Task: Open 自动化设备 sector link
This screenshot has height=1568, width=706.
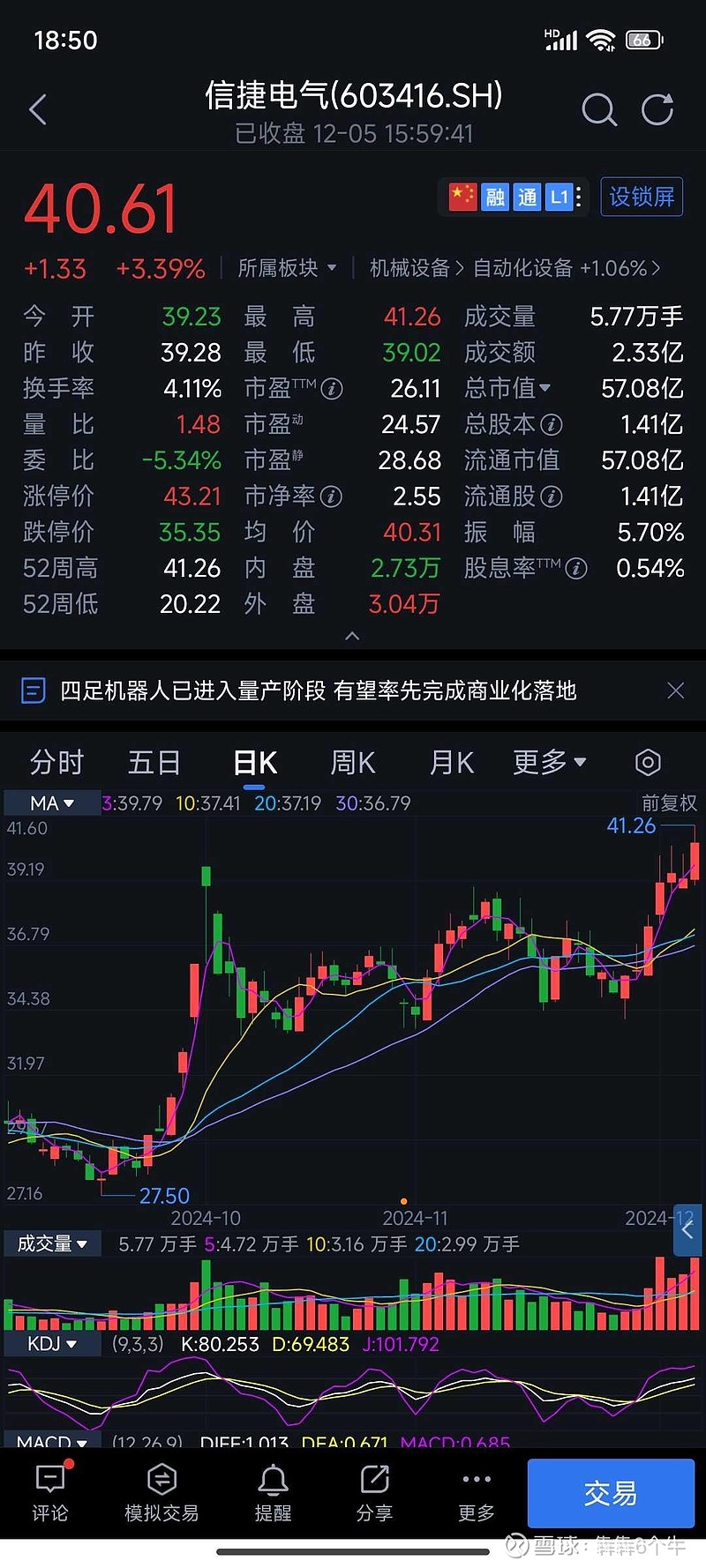Action: click(x=522, y=268)
